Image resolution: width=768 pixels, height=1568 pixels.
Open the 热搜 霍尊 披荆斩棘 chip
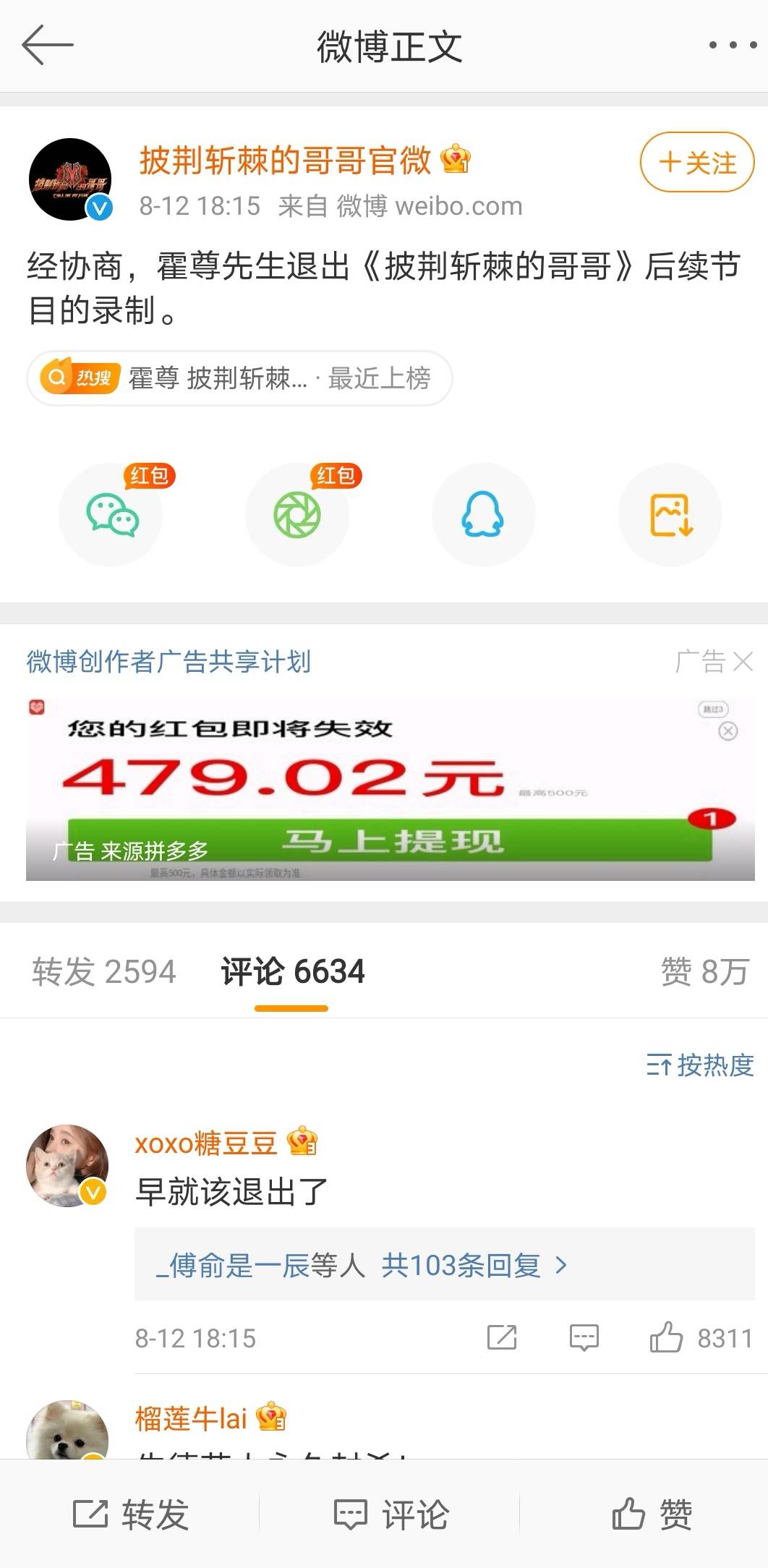[239, 378]
